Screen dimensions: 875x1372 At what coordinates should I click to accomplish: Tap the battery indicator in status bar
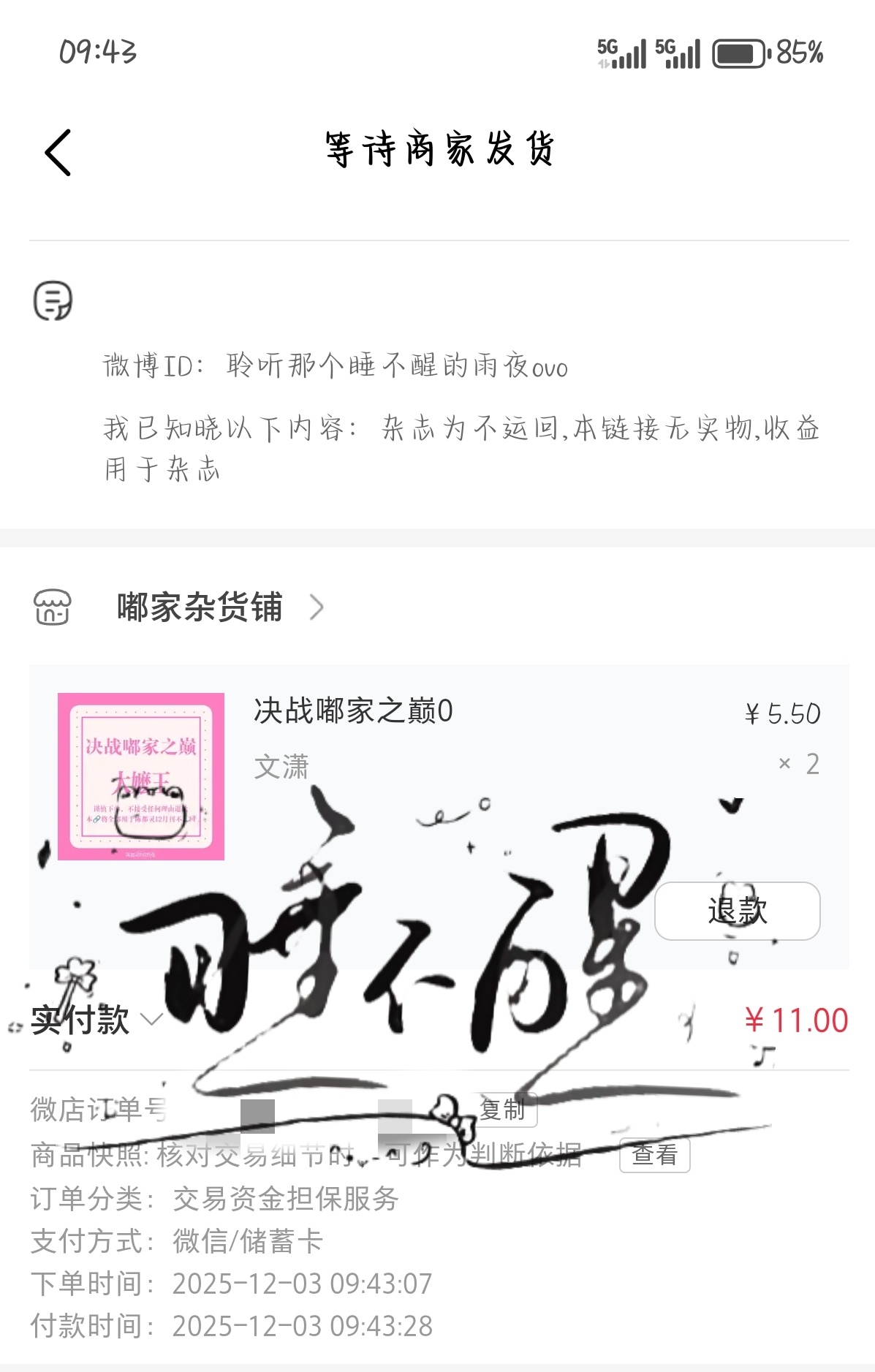pos(738,52)
